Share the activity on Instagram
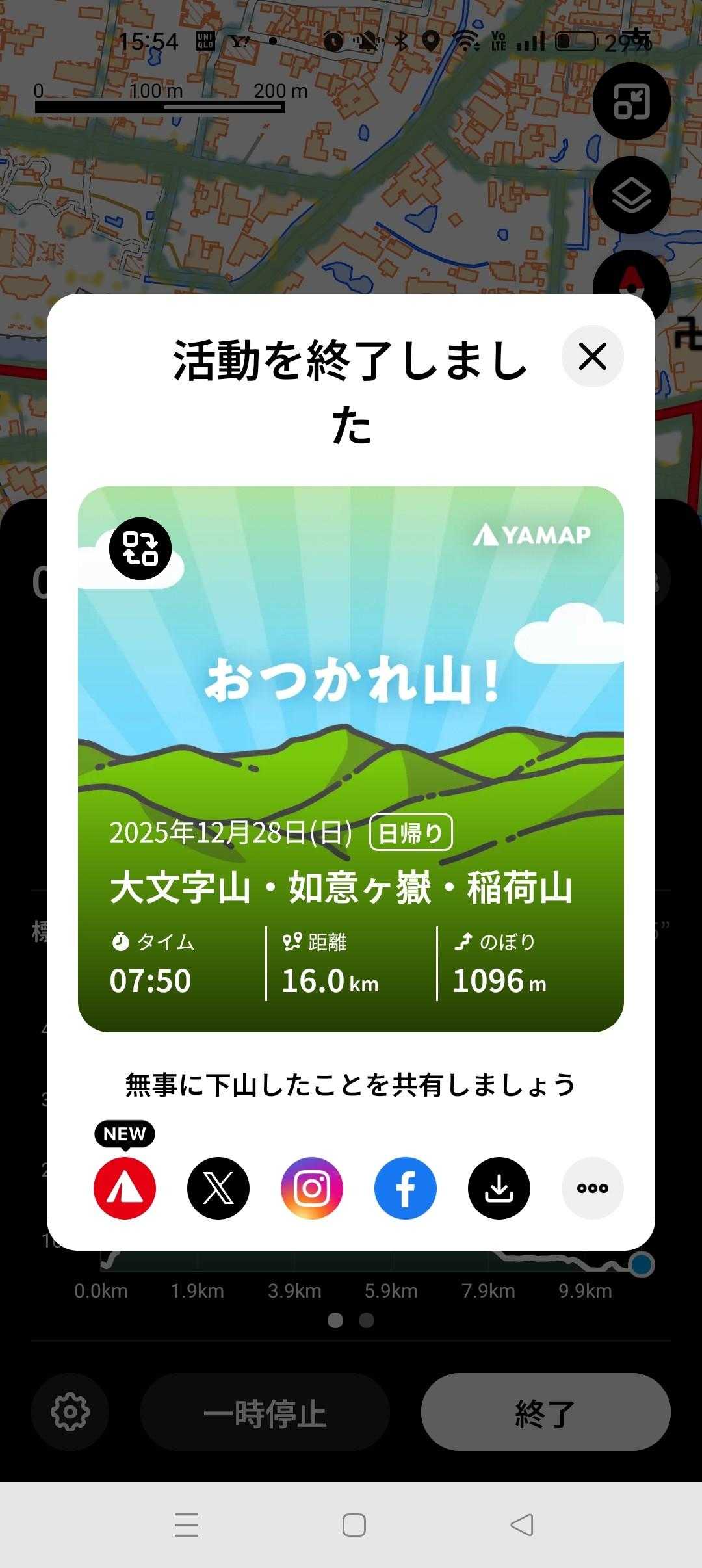The width and height of the screenshot is (702, 1568). 312,1188
